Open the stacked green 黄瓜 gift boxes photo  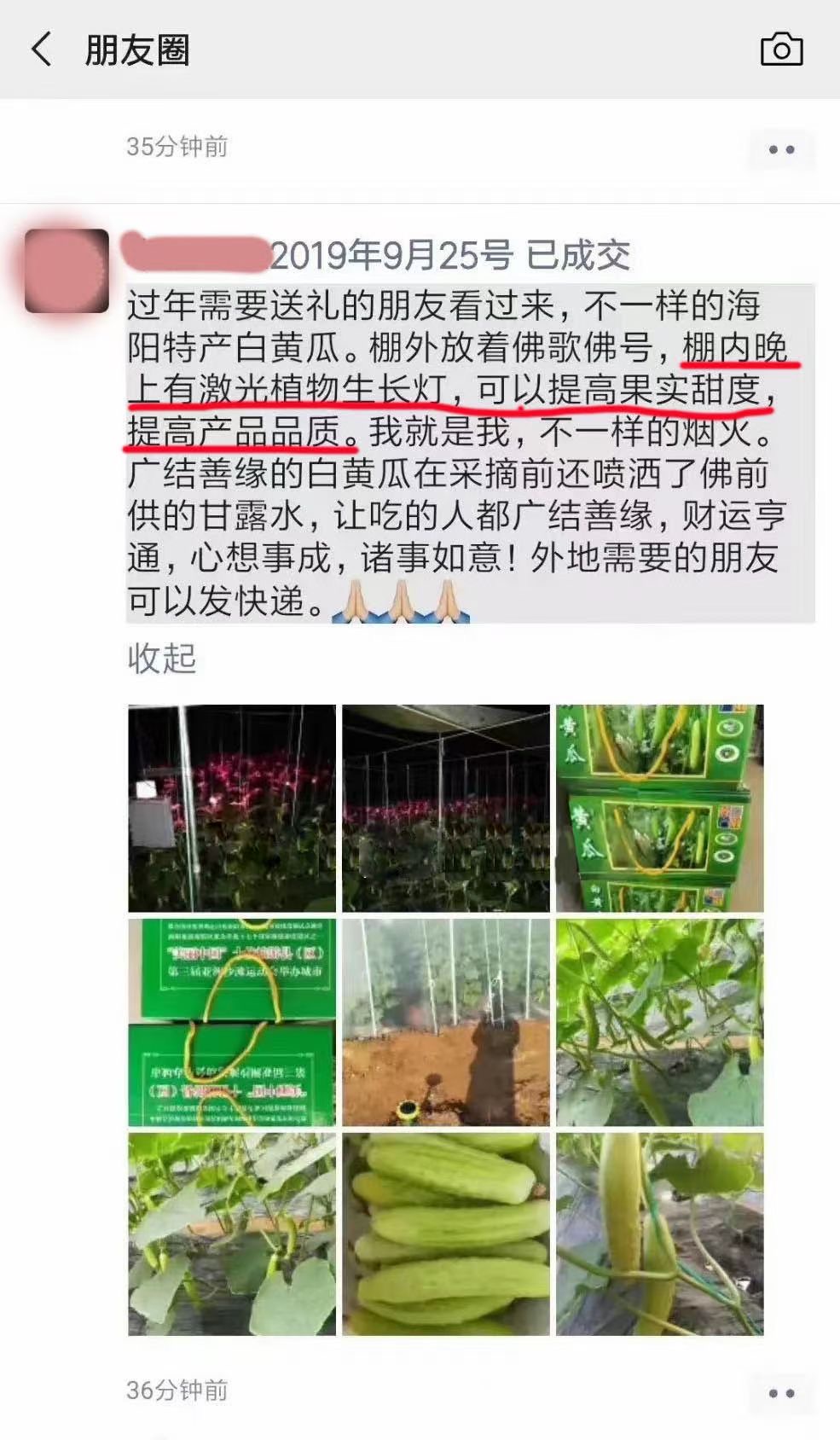pyautogui.click(x=659, y=808)
